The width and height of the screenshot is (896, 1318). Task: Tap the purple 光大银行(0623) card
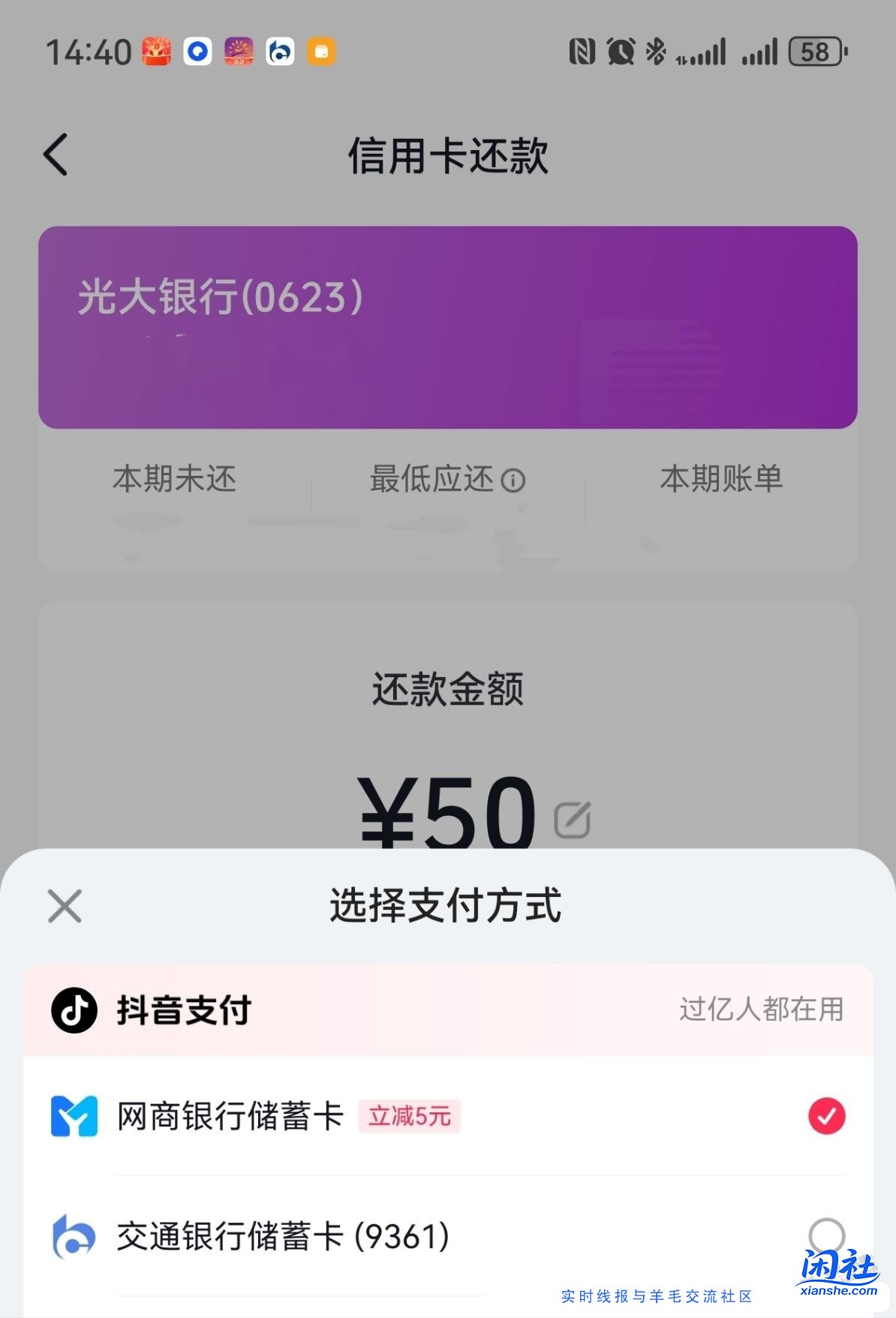(x=448, y=326)
